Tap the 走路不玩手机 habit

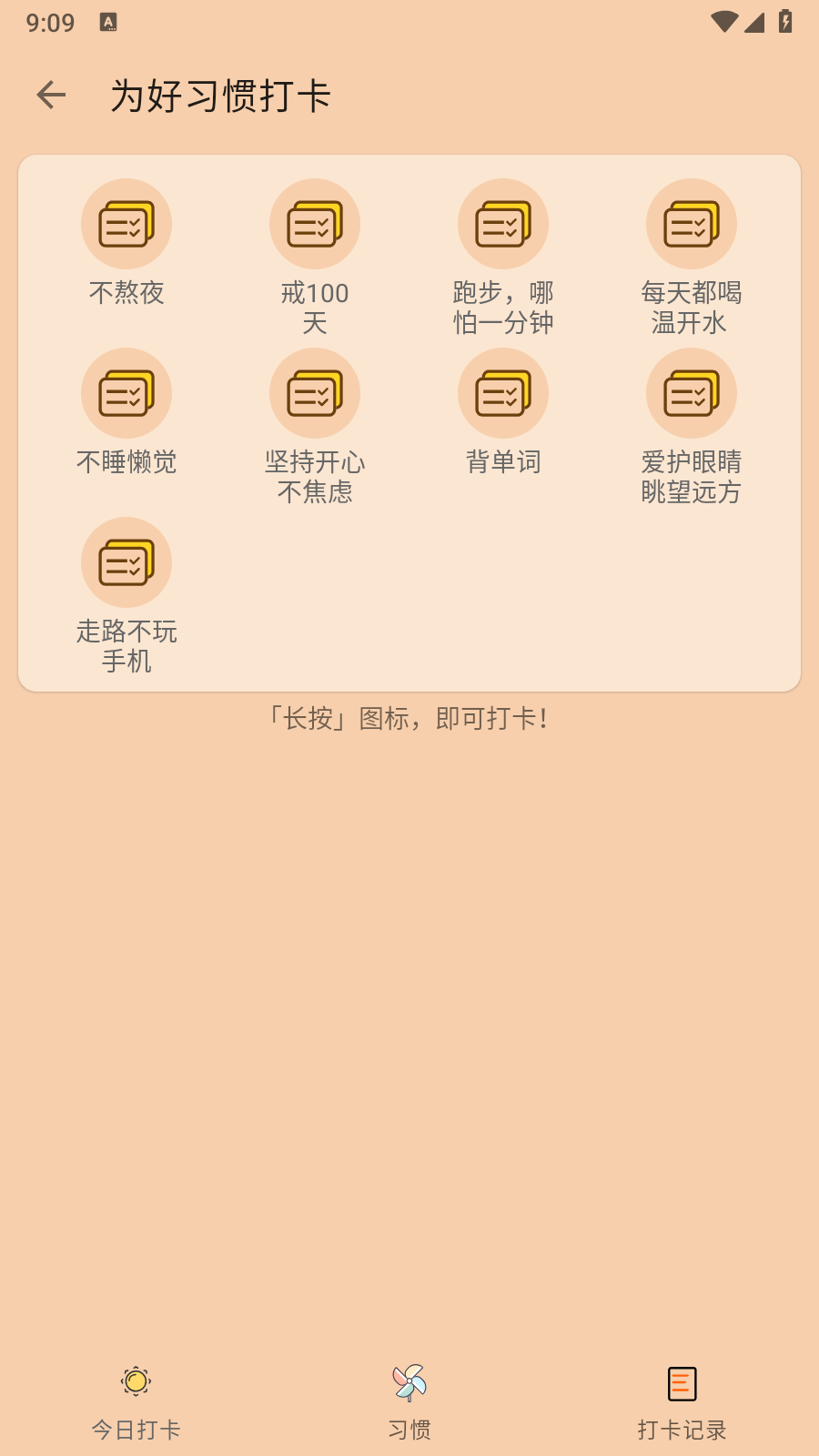[x=126, y=562]
